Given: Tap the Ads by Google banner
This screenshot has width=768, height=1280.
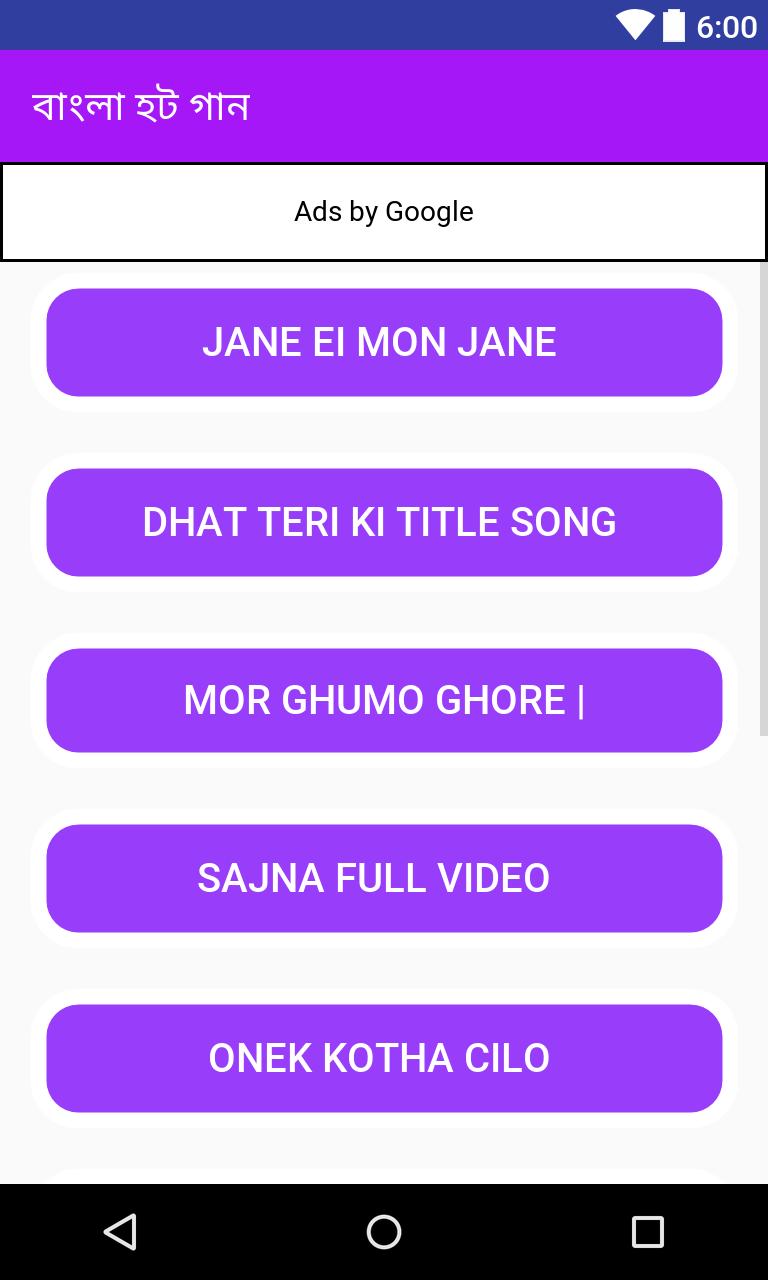Looking at the screenshot, I should pos(384,212).
